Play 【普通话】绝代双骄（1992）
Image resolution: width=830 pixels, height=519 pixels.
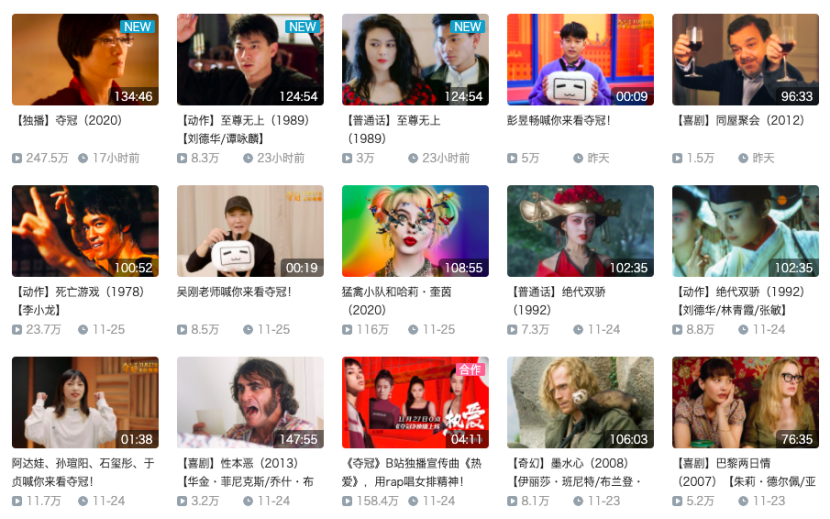(580, 231)
